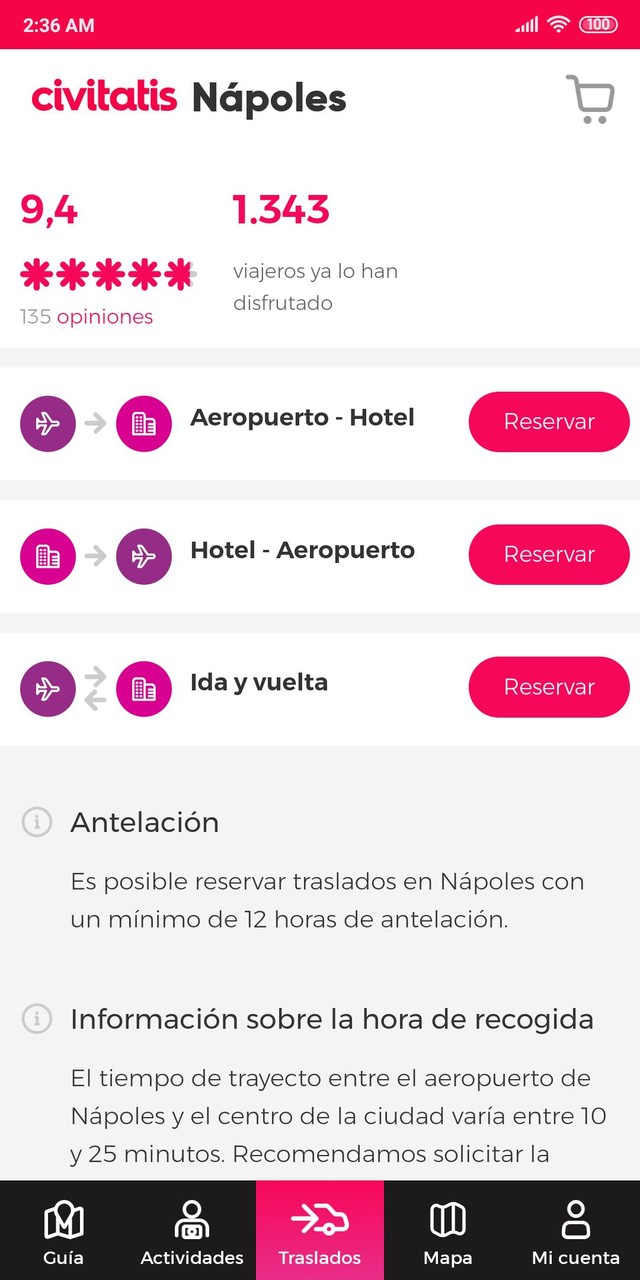Select the Traslados tab
Viewport: 640px width, 1280px height.
point(320,1231)
